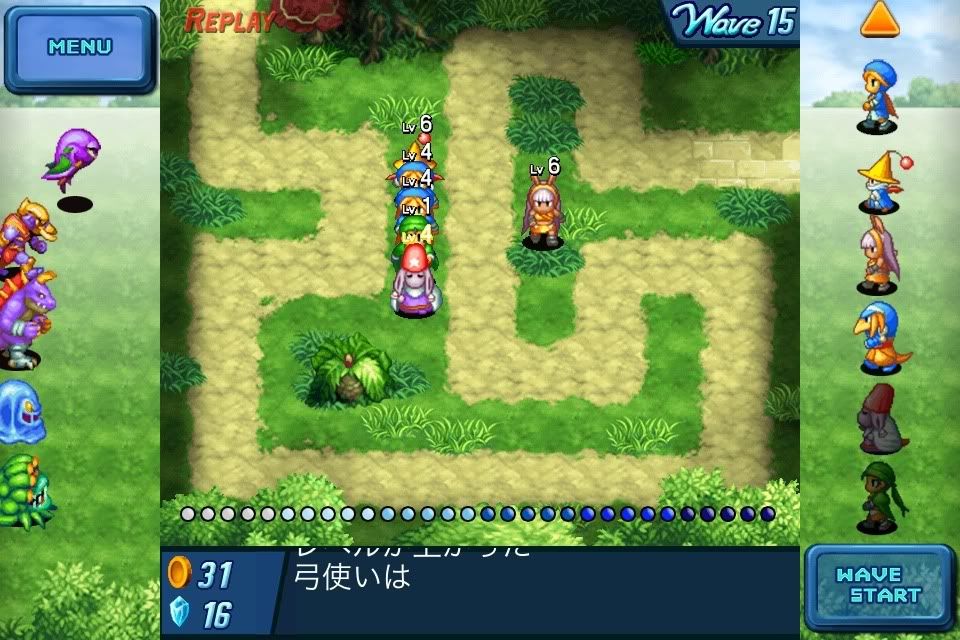Inspect the purple bird enemy icon
960x640 pixels.
[72, 160]
